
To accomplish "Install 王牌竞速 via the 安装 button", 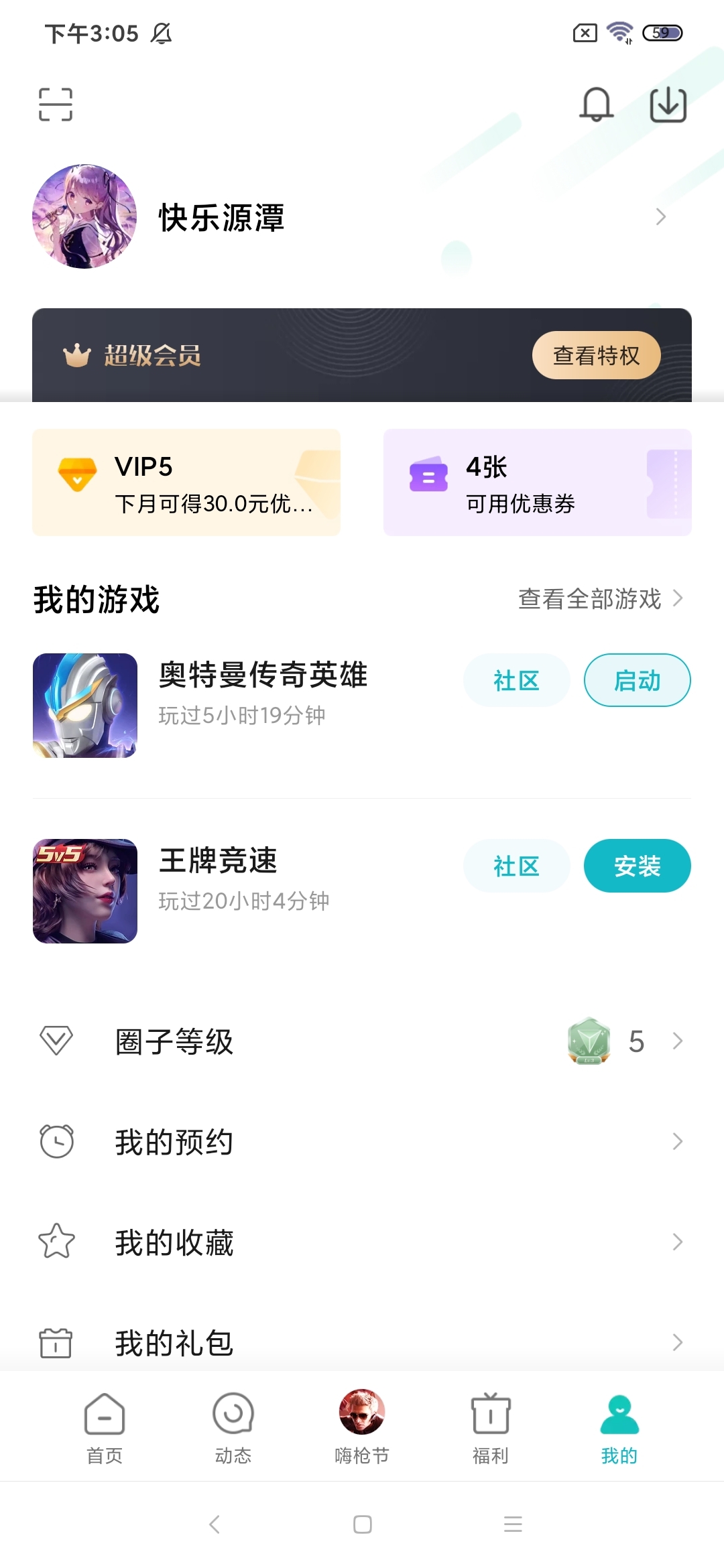I will point(637,866).
